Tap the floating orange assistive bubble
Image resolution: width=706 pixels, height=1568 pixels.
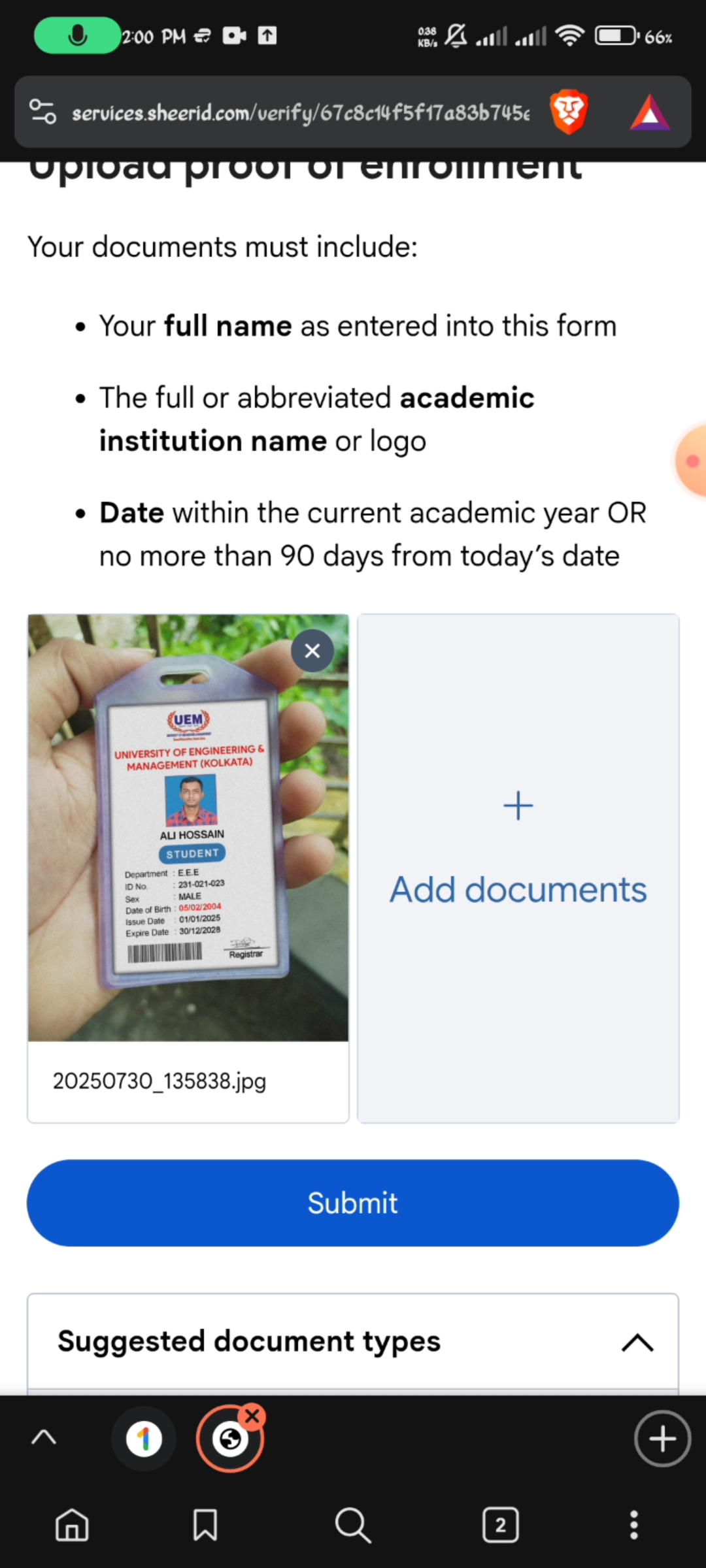coord(692,461)
